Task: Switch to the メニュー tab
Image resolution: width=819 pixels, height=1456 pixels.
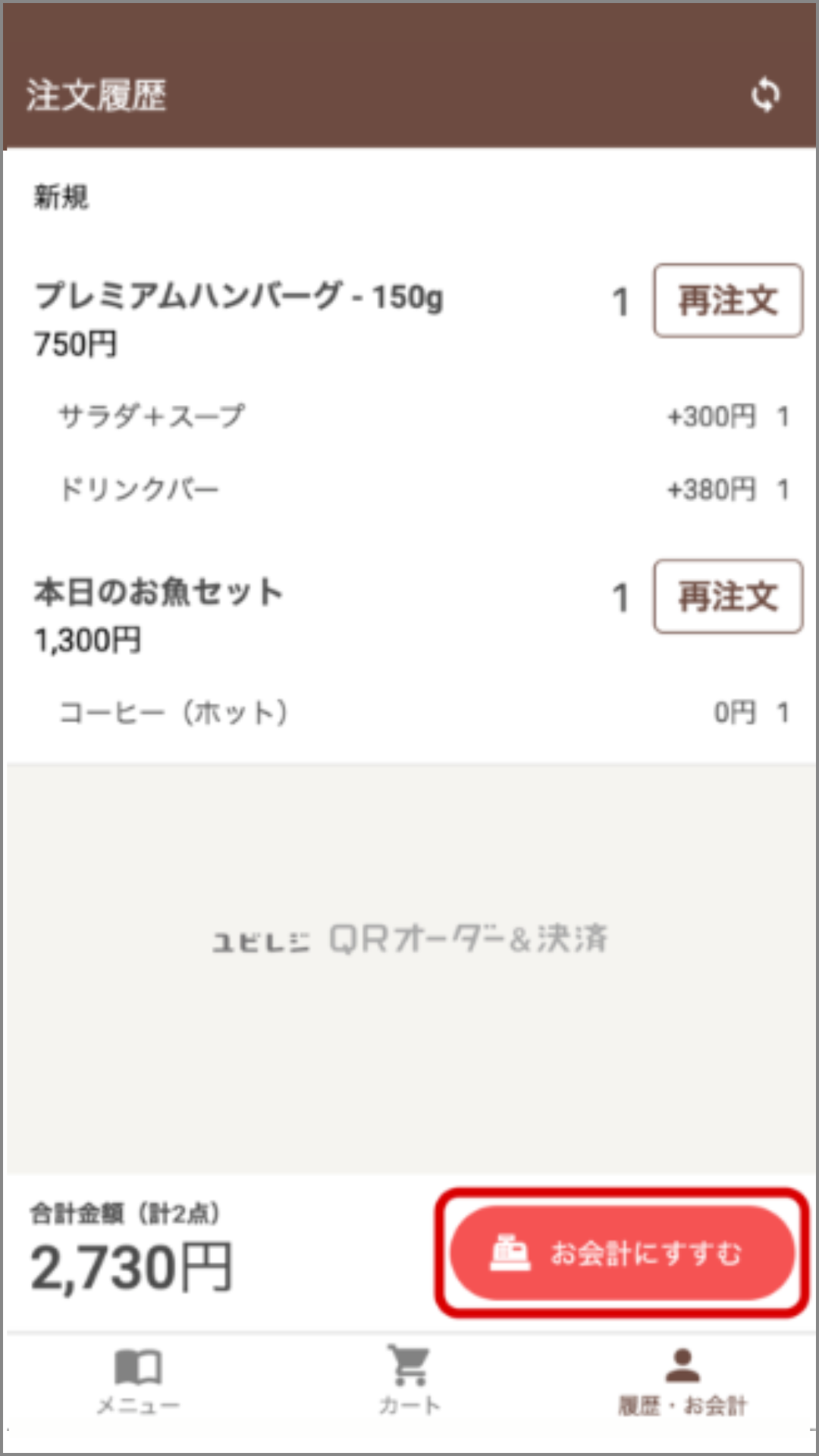Action: click(138, 1382)
